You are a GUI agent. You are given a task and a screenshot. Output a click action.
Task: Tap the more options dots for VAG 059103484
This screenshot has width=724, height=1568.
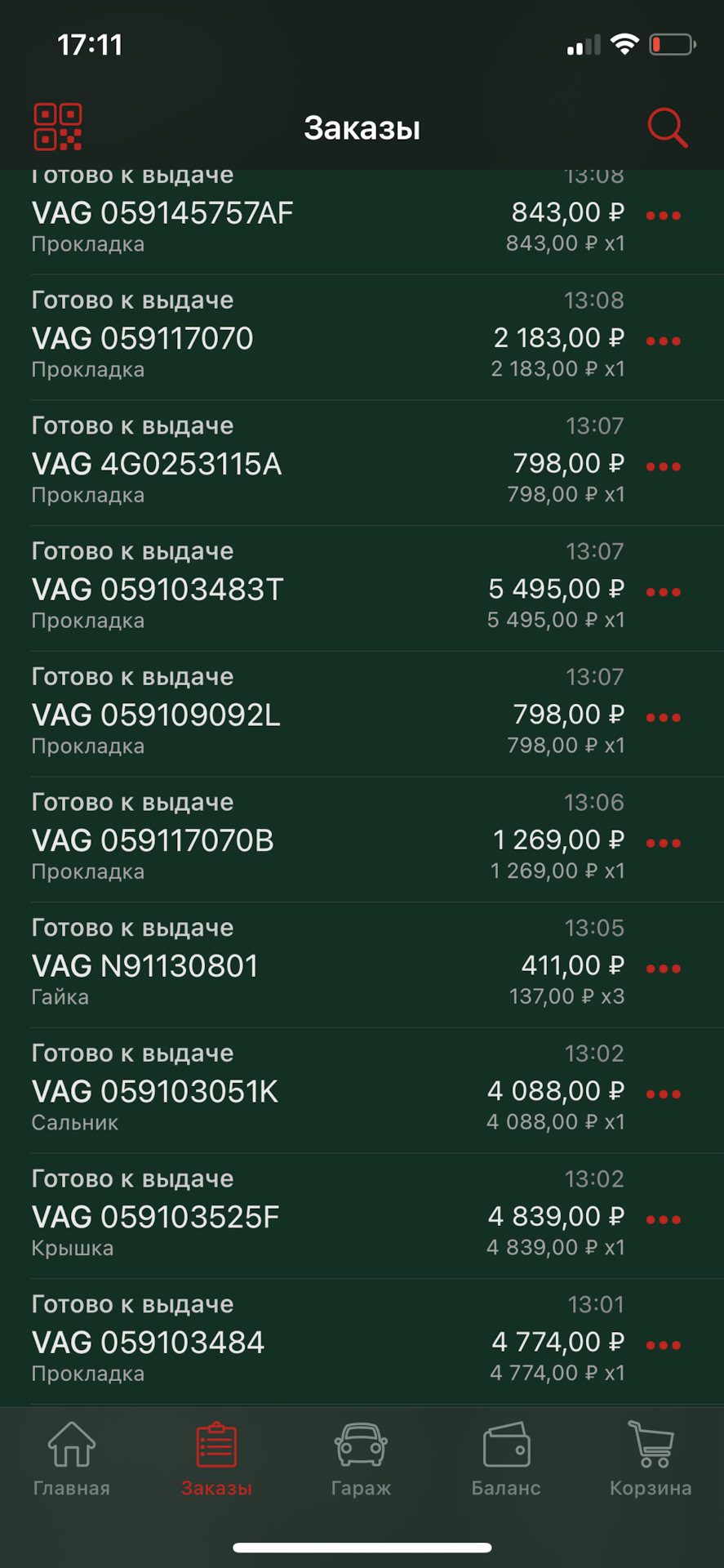tap(664, 1345)
